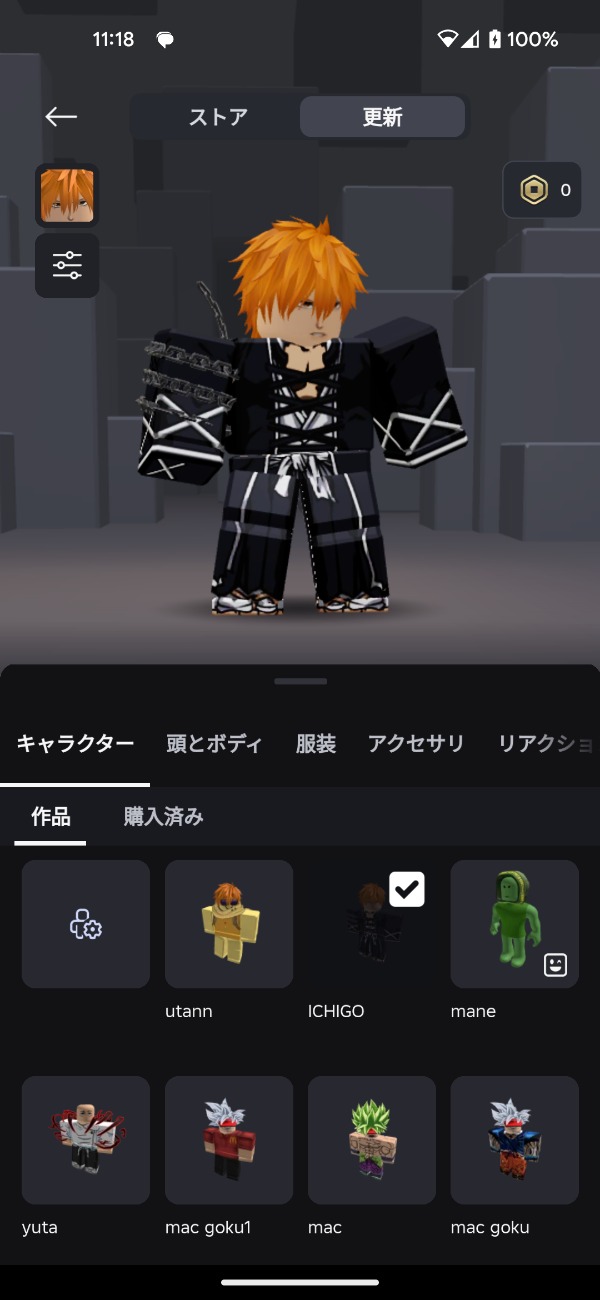Open the Robux balance
Screen dimensions: 600x1300
point(542,190)
